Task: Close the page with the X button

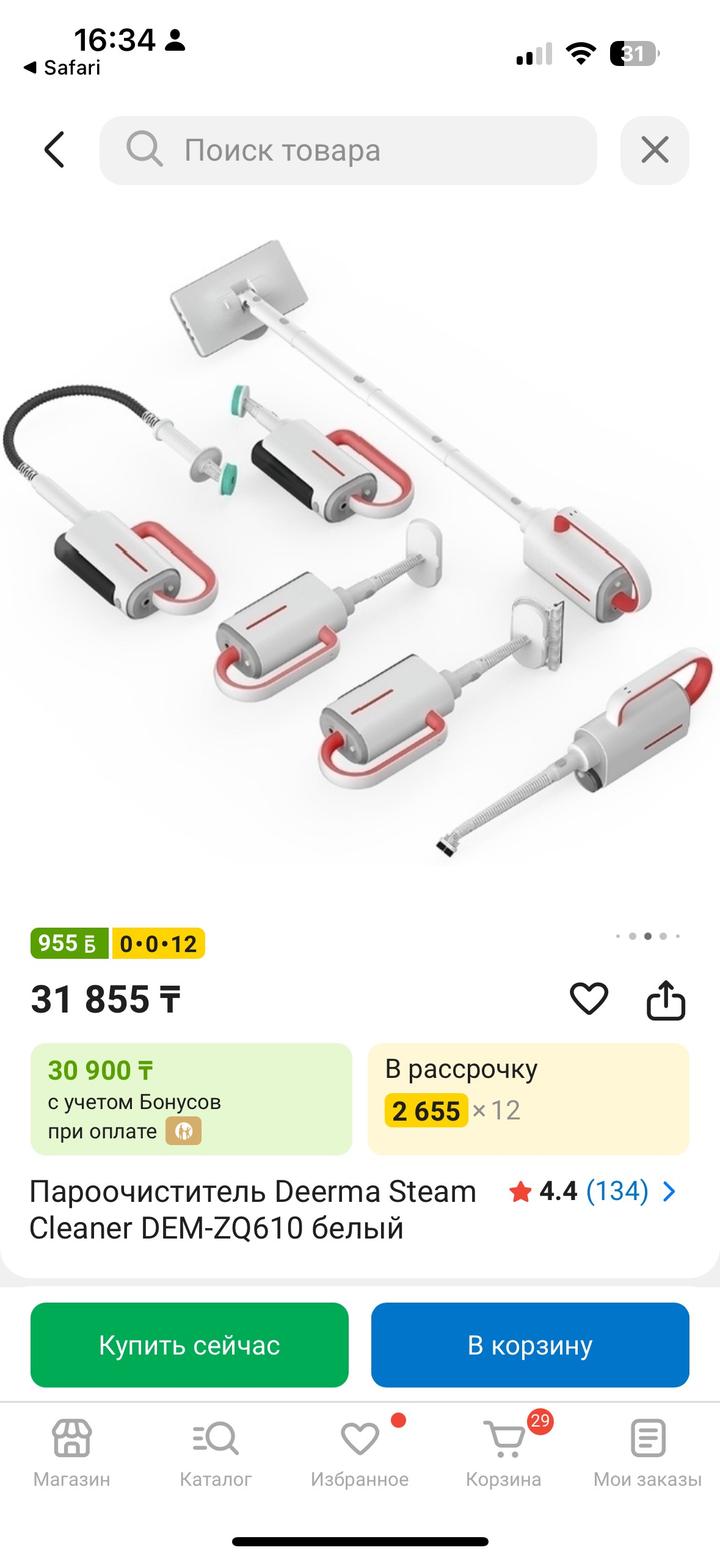Action: tap(655, 150)
